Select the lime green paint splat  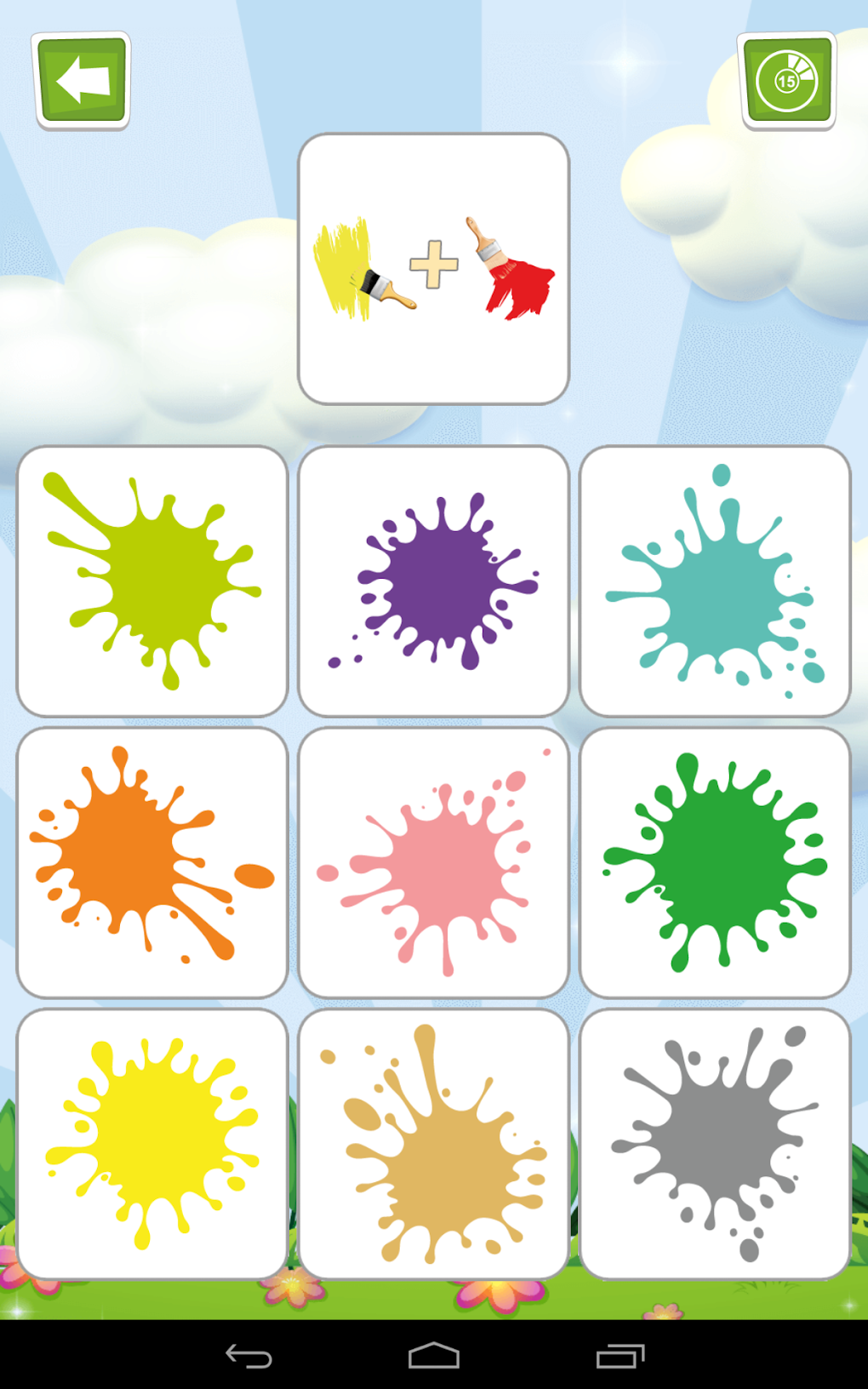point(152,581)
